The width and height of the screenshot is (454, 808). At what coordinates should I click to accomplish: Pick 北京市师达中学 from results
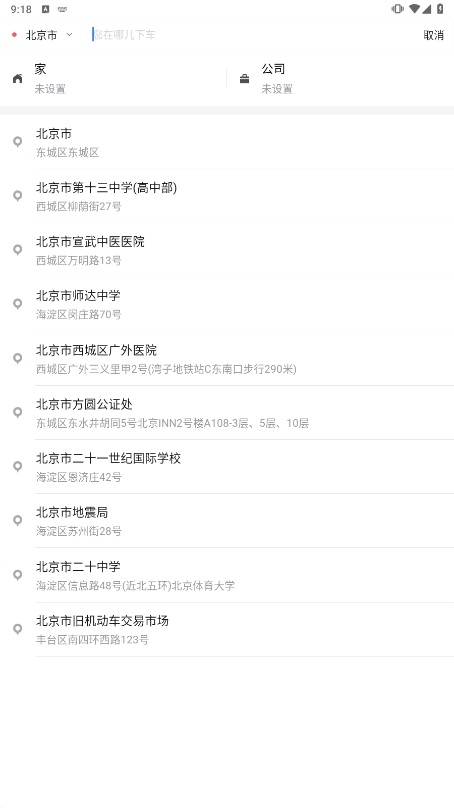click(227, 304)
